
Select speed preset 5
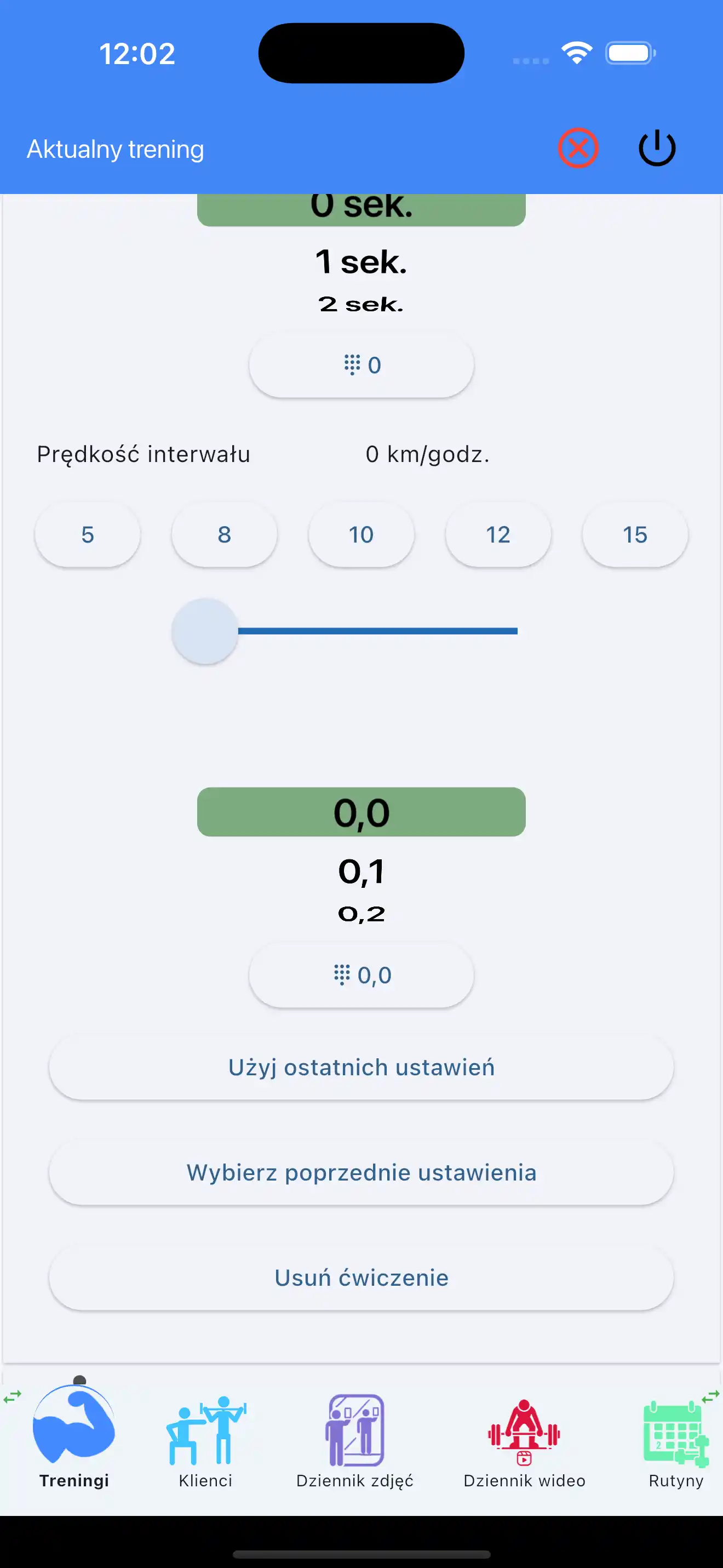87,534
